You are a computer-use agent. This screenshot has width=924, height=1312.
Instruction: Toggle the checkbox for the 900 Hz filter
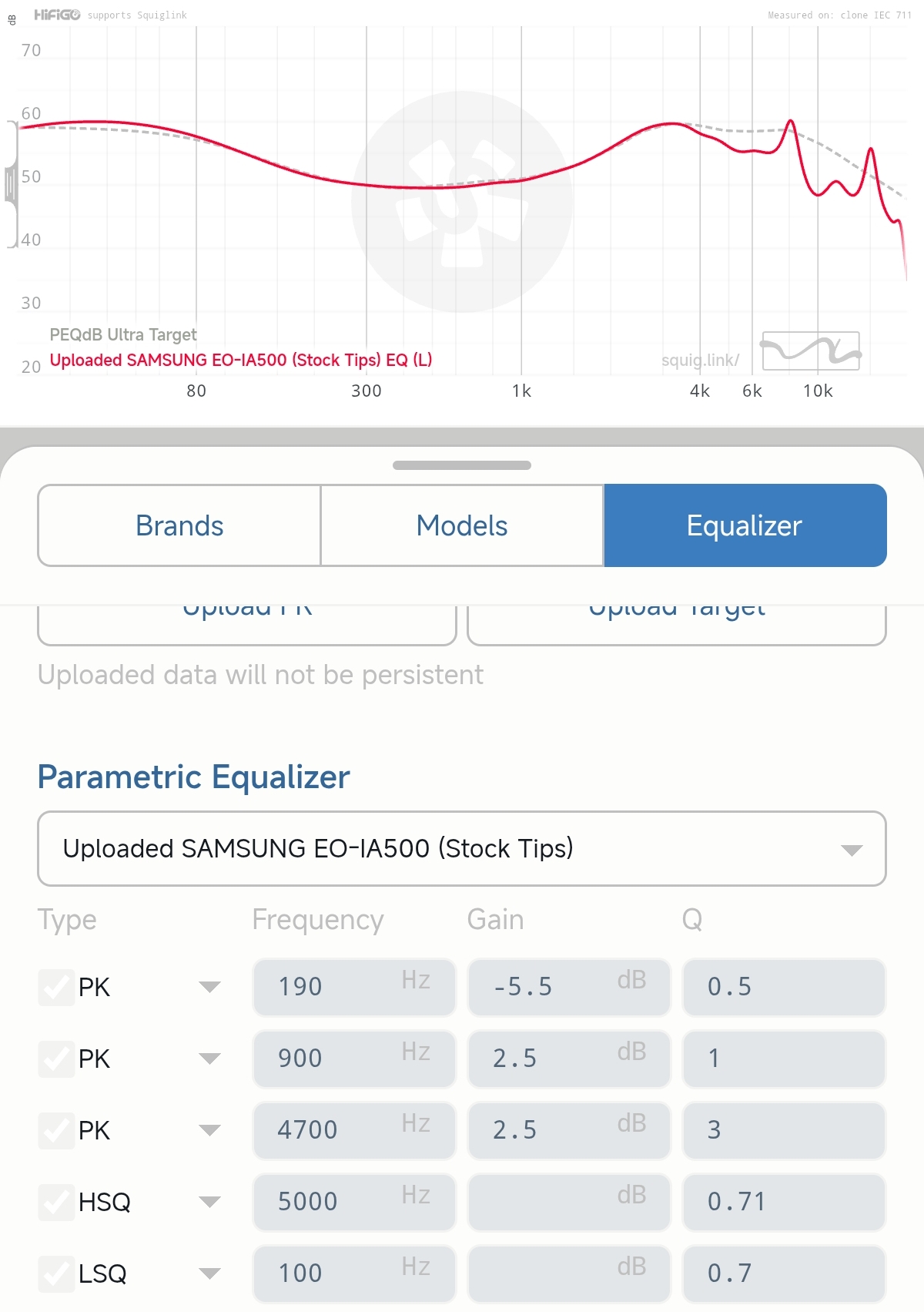click(56, 1059)
